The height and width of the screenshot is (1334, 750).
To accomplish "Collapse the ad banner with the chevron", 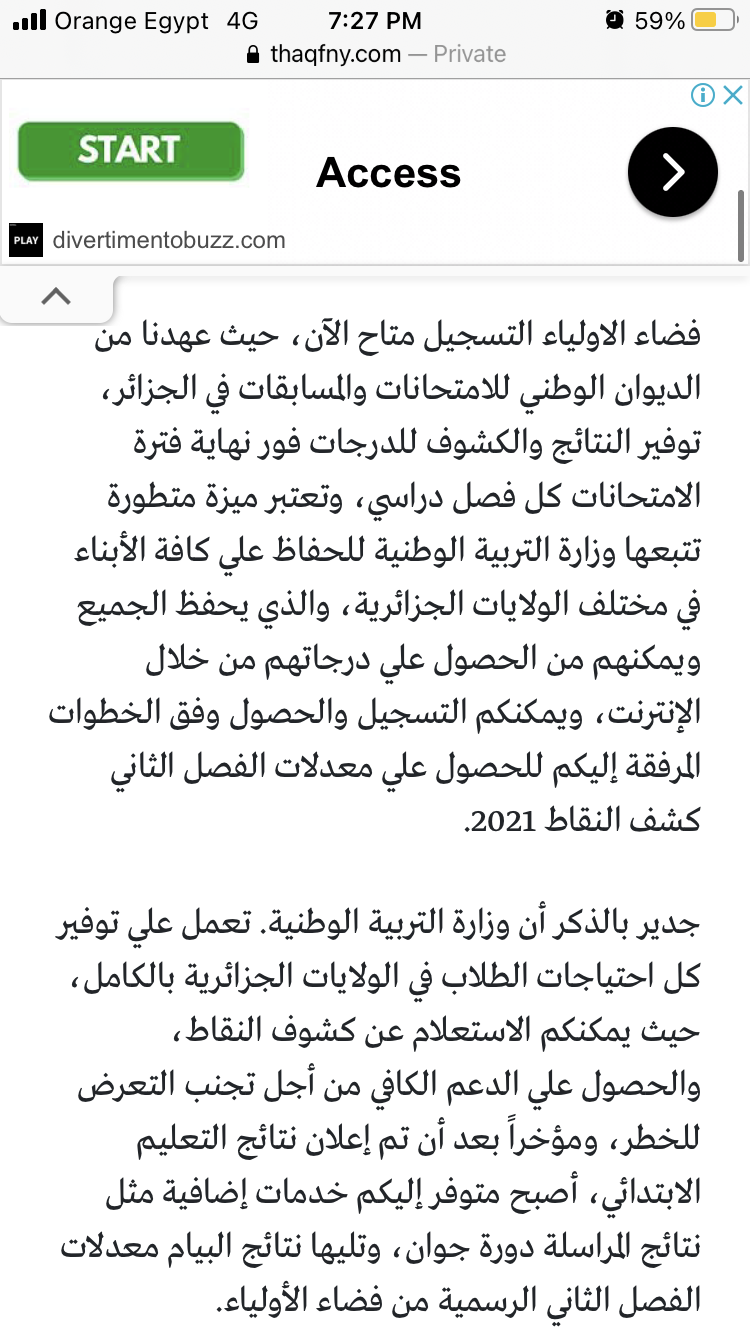I will click(57, 296).
